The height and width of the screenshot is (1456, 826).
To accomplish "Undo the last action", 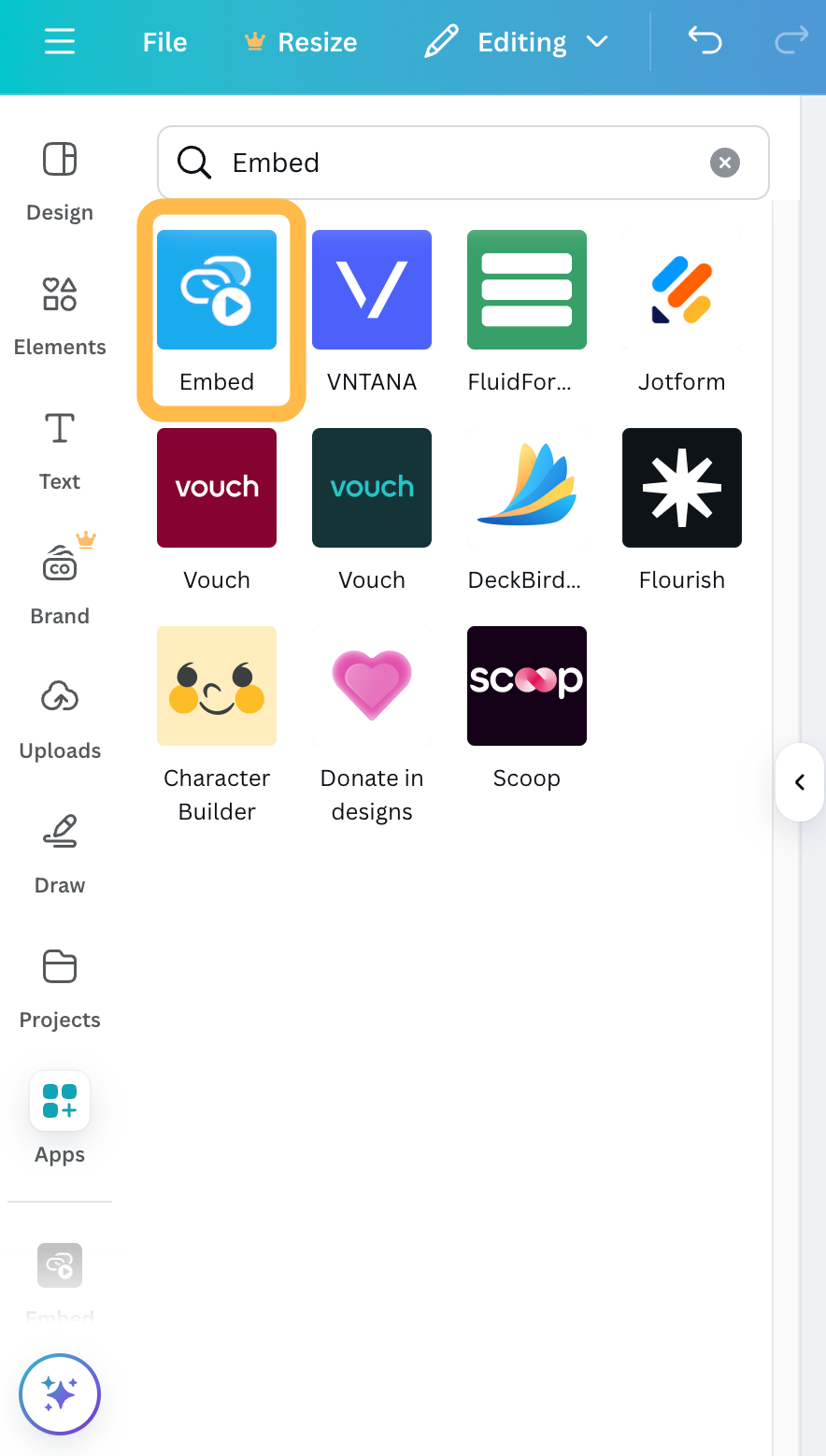I will coord(705,40).
